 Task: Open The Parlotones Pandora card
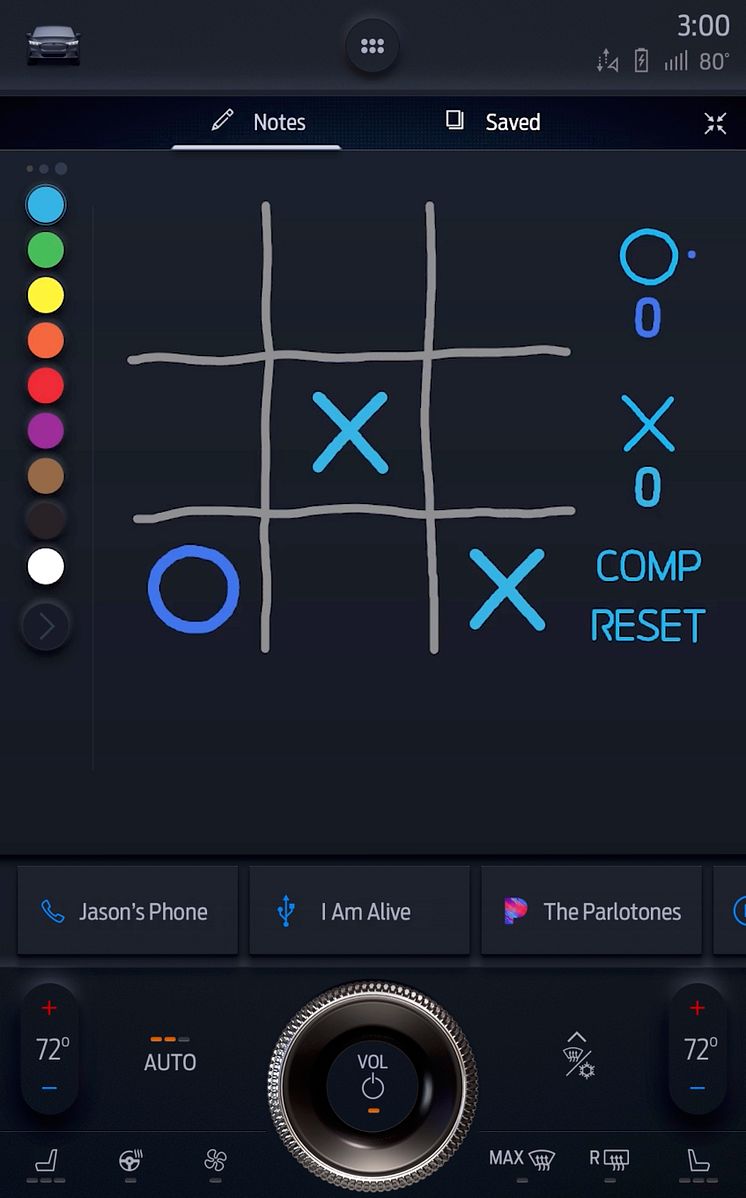(x=593, y=911)
